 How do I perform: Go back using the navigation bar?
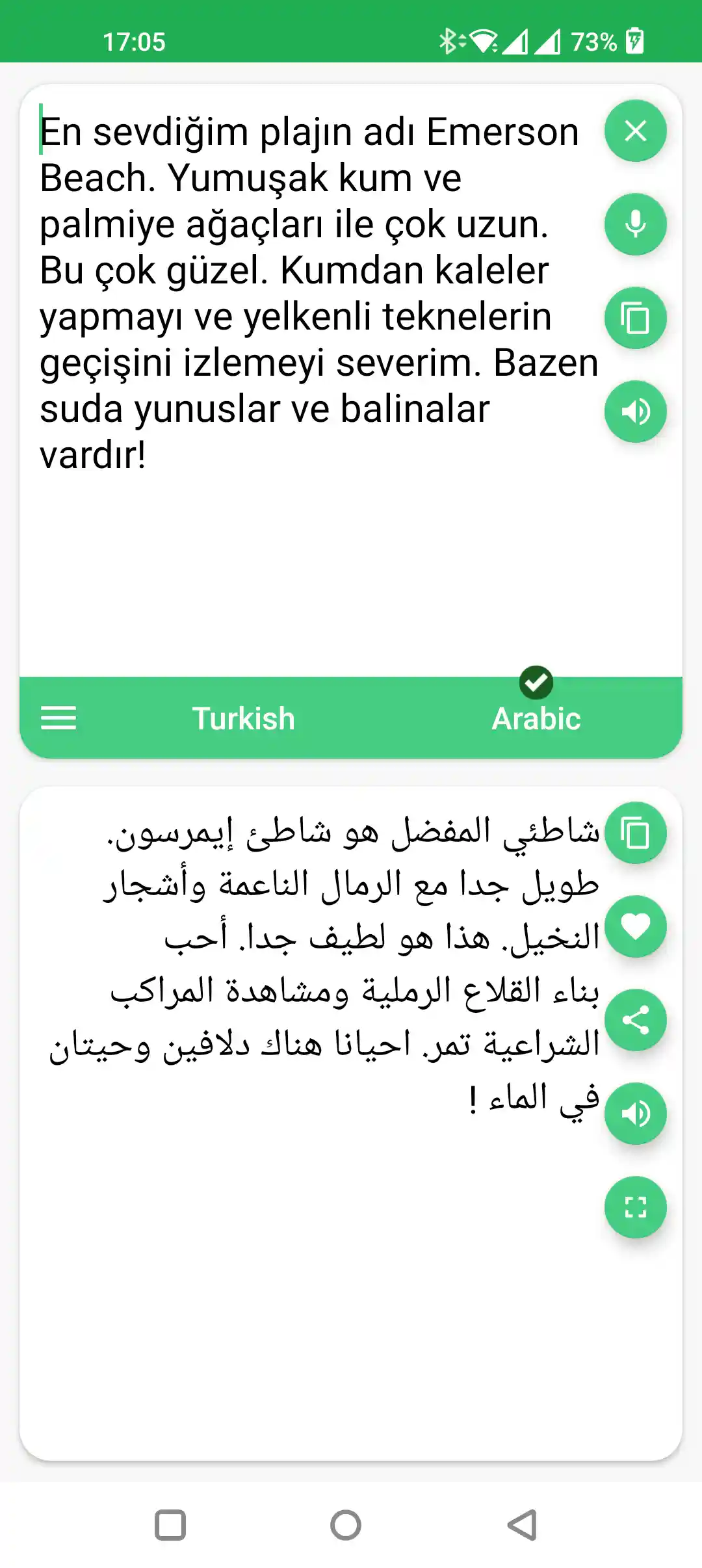[522, 1524]
